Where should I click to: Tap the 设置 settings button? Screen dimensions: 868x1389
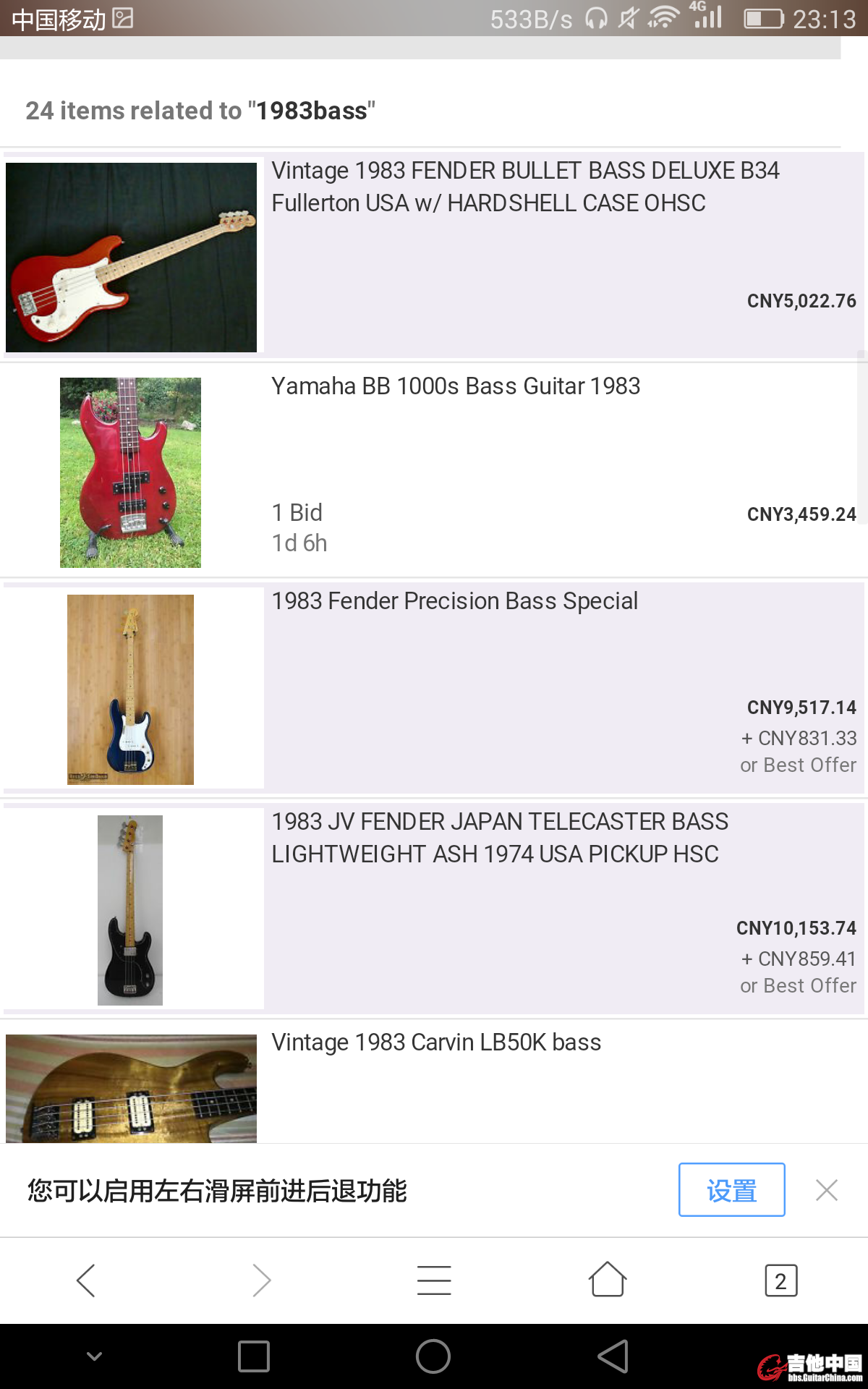(x=731, y=1190)
